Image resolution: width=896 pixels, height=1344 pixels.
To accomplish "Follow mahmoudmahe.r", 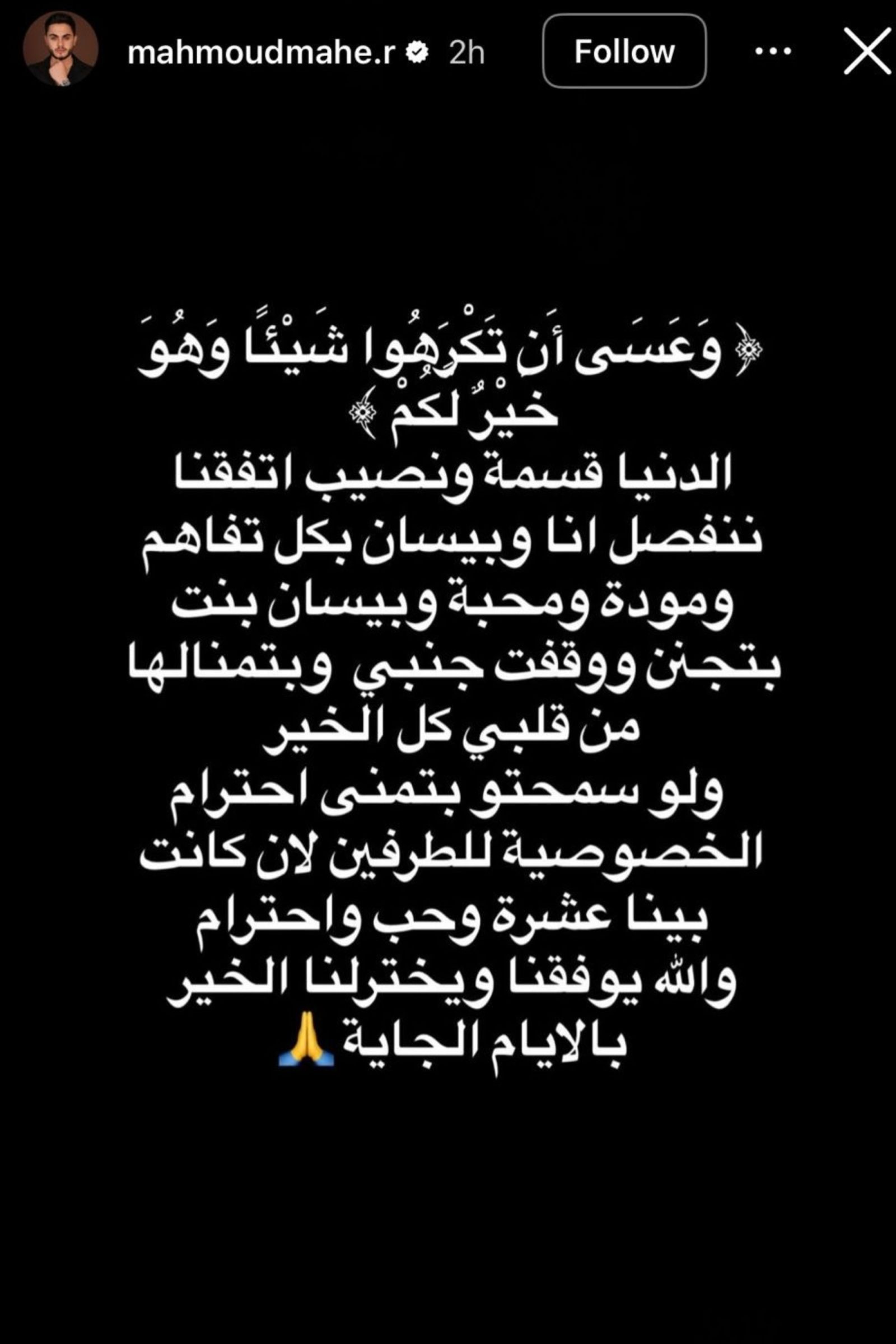I will coord(624,52).
